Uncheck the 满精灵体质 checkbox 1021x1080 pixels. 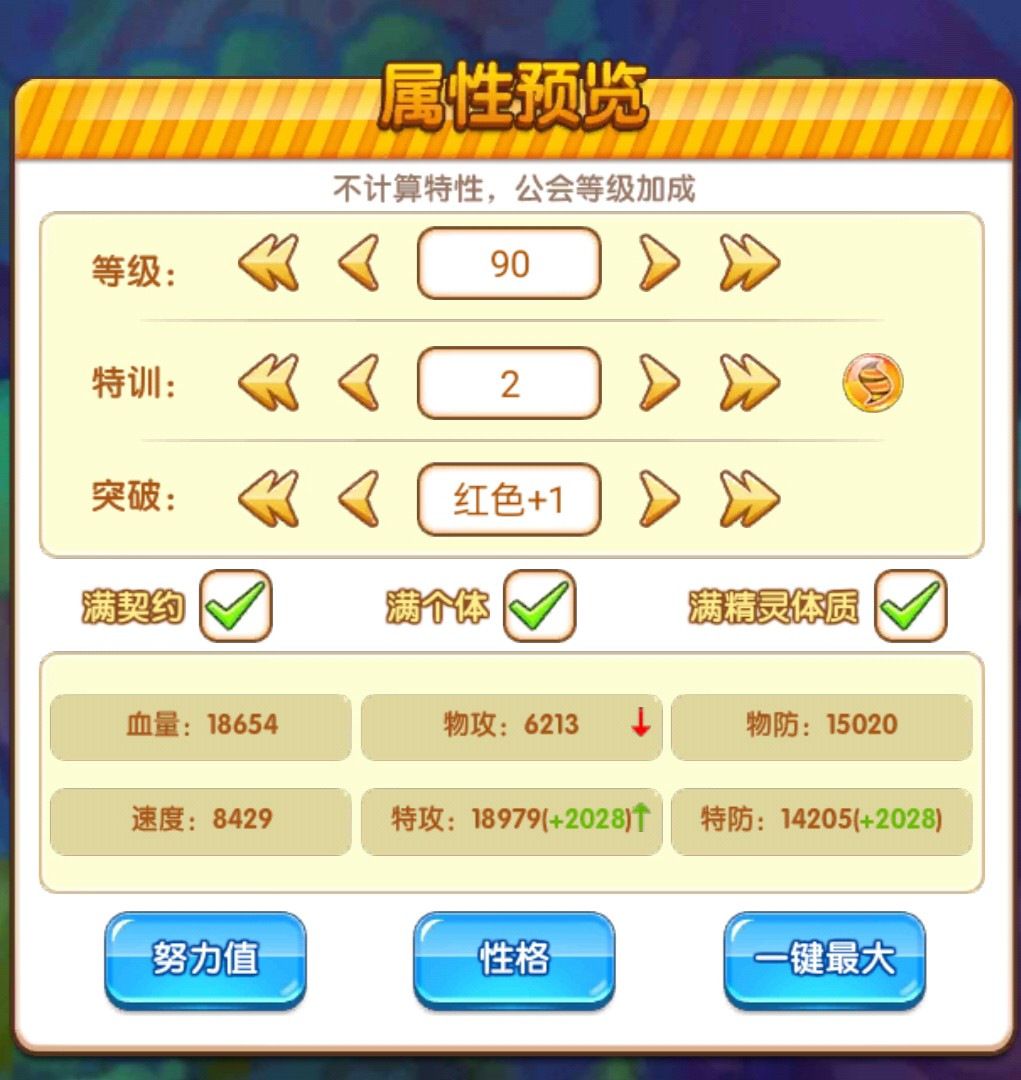pyautogui.click(x=910, y=606)
